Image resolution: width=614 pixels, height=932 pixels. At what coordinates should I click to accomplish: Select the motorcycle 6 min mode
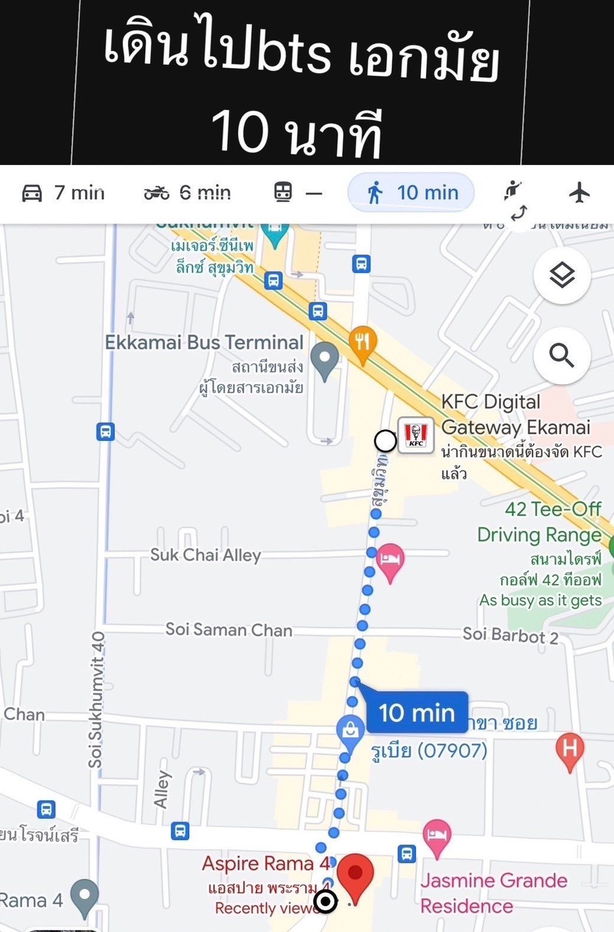pos(187,192)
